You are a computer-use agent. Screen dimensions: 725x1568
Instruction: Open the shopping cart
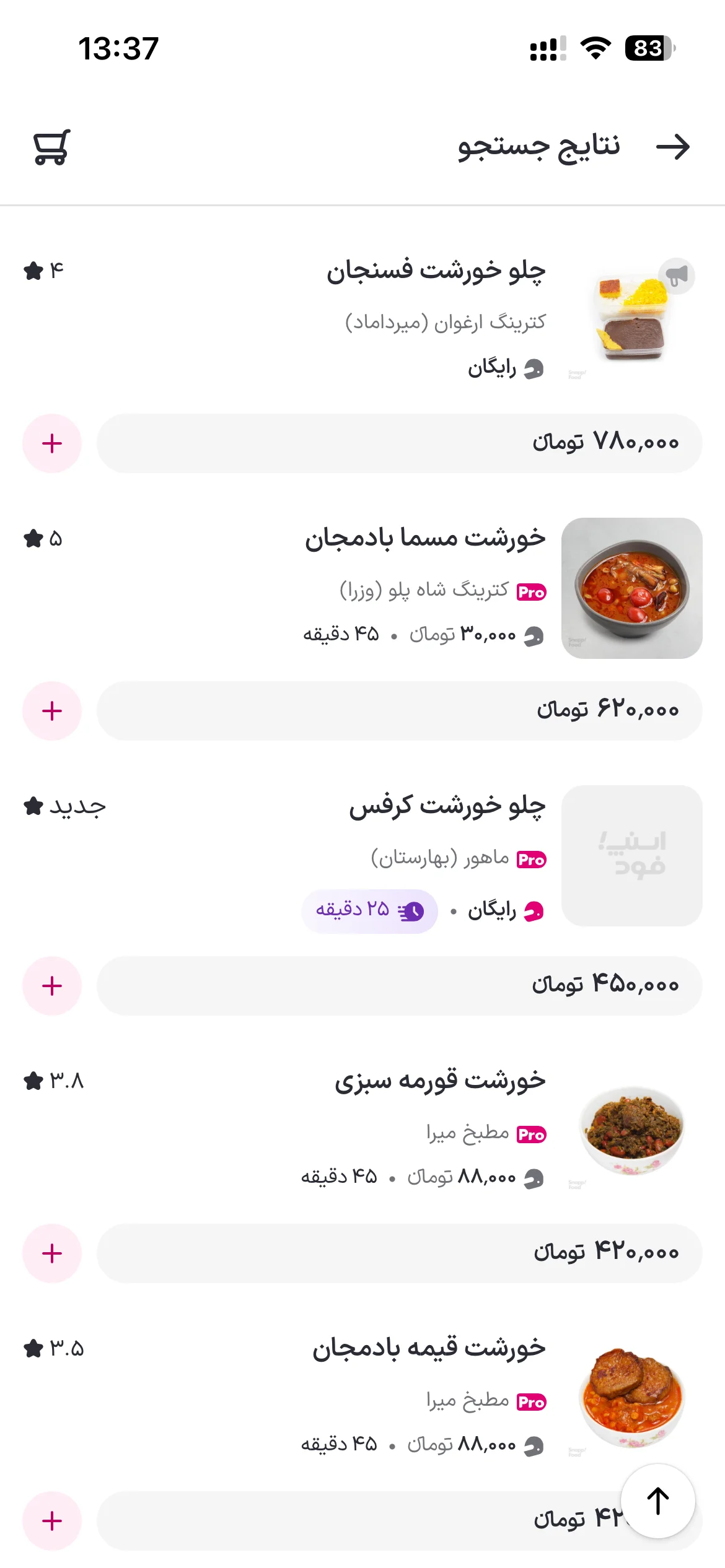click(x=52, y=147)
